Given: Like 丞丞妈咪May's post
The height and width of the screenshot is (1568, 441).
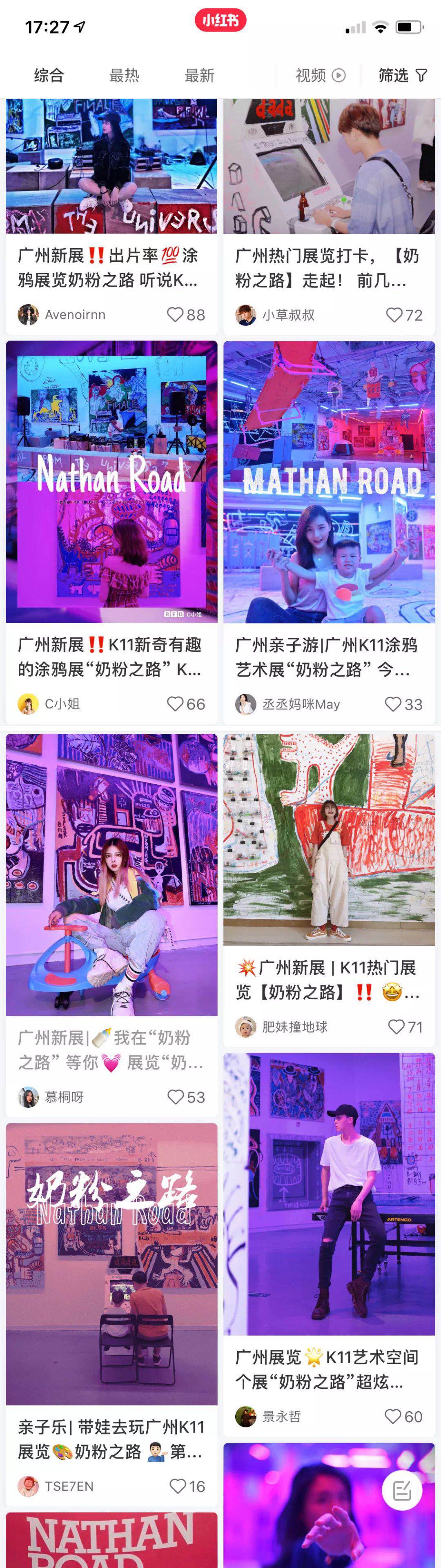Looking at the screenshot, I should pyautogui.click(x=393, y=704).
